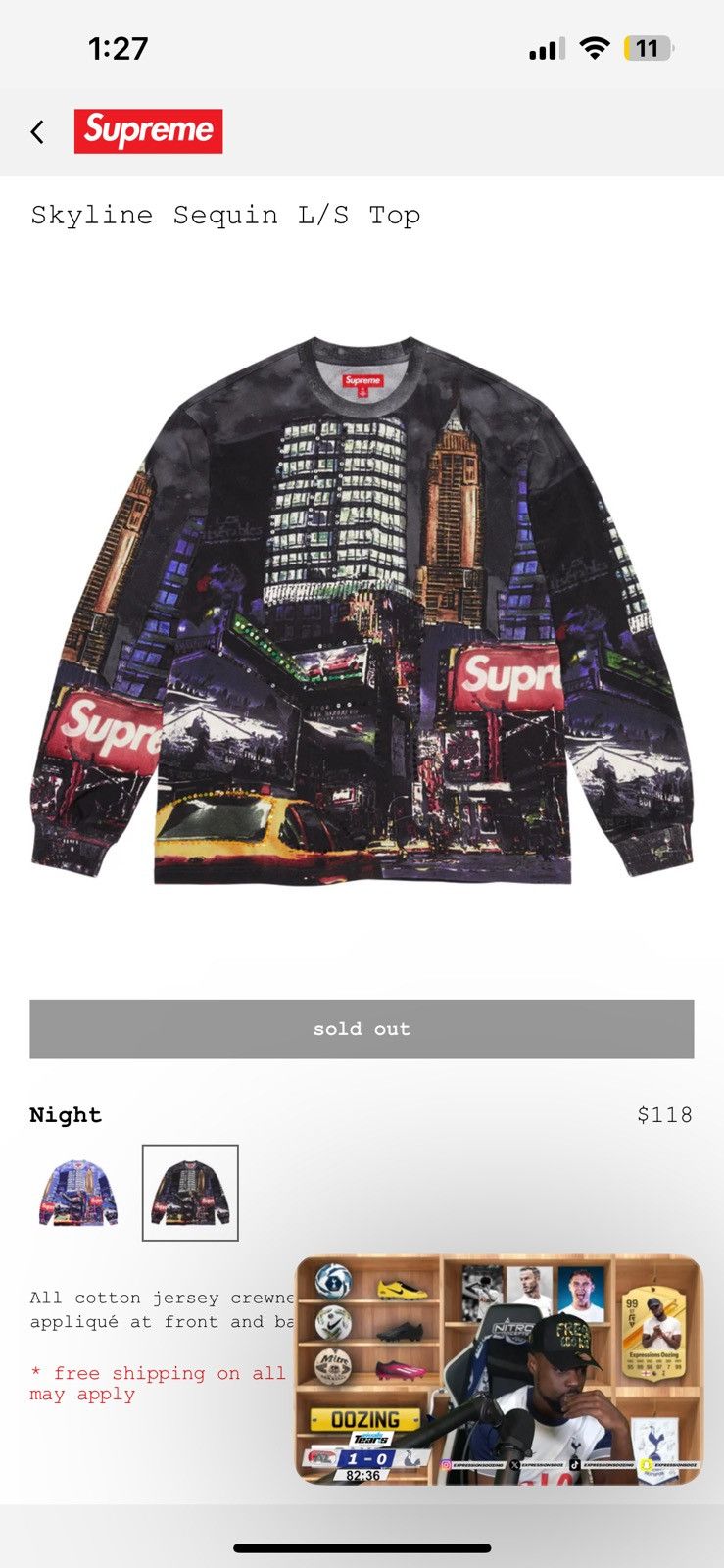This screenshot has height=1568, width=724.
Task: Select the Night color variant
Action: (x=190, y=1193)
